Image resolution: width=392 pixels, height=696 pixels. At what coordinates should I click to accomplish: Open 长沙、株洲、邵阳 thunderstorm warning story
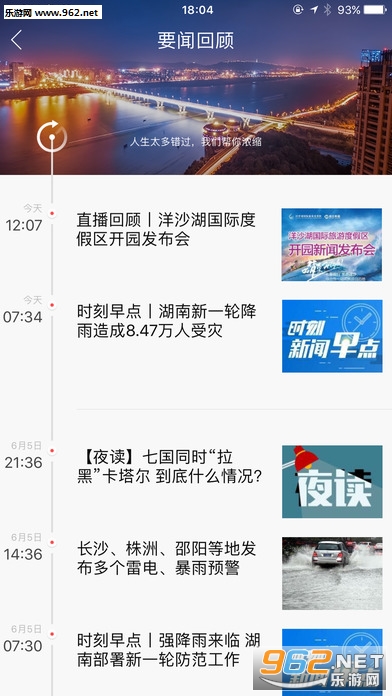(166, 558)
